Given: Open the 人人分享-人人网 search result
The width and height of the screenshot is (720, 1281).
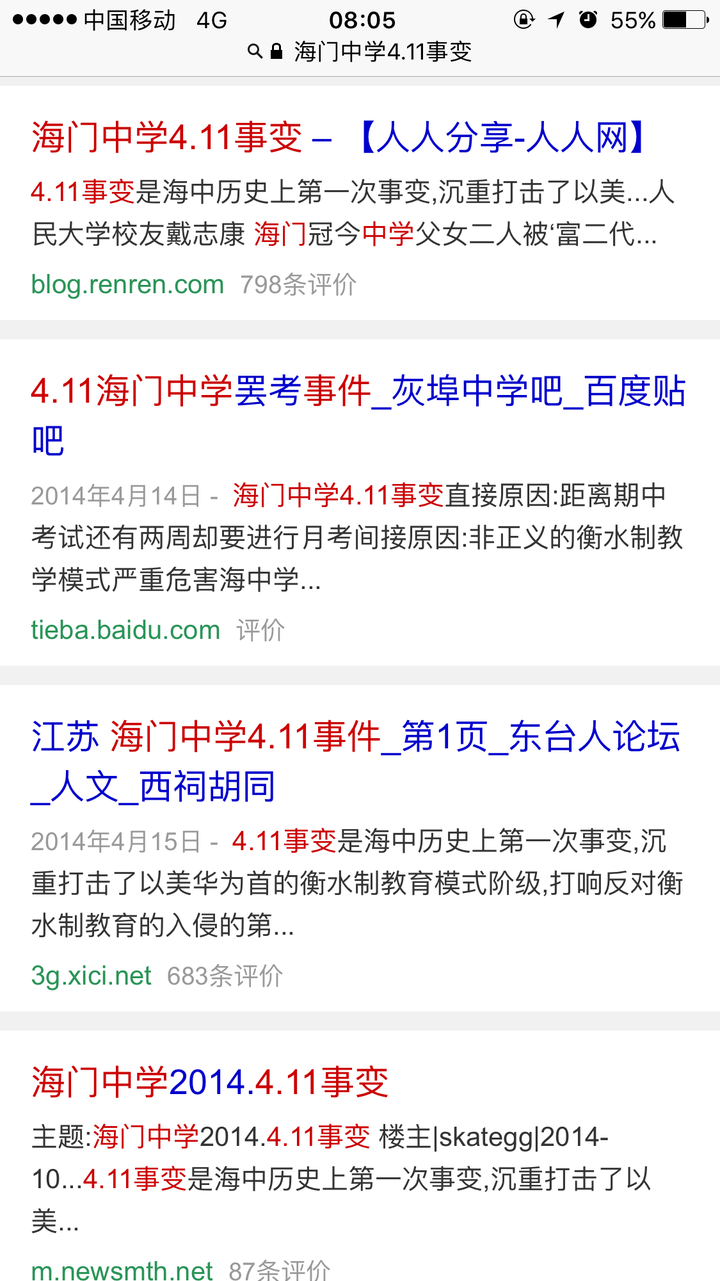Looking at the screenshot, I should point(338,137).
